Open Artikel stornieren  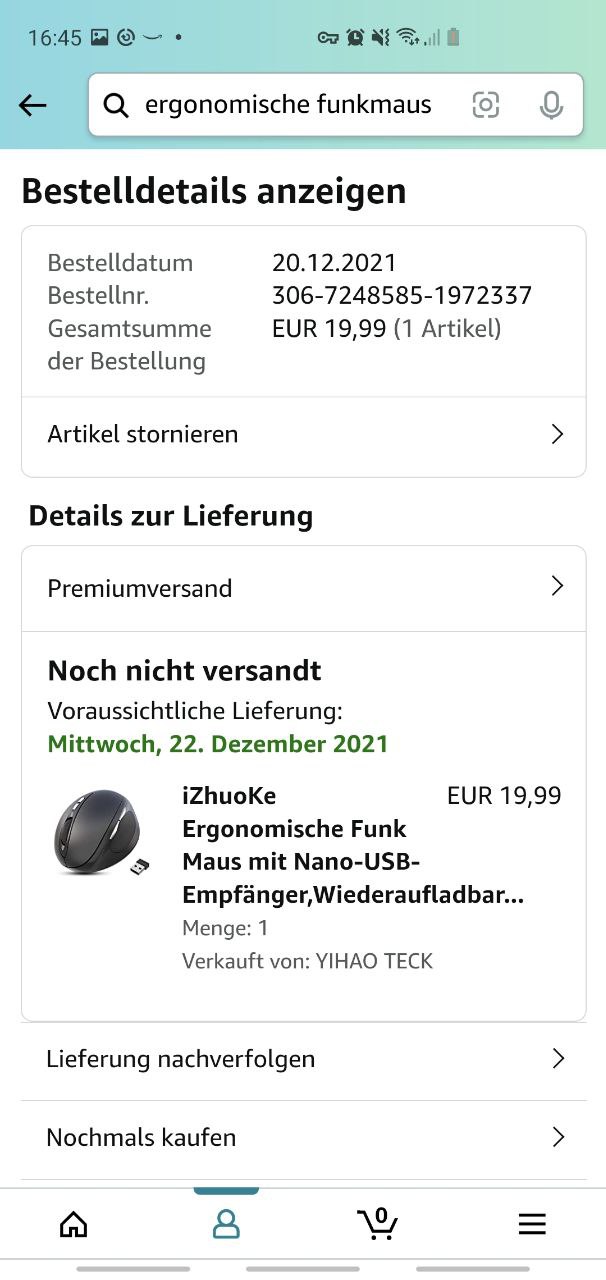tap(304, 435)
